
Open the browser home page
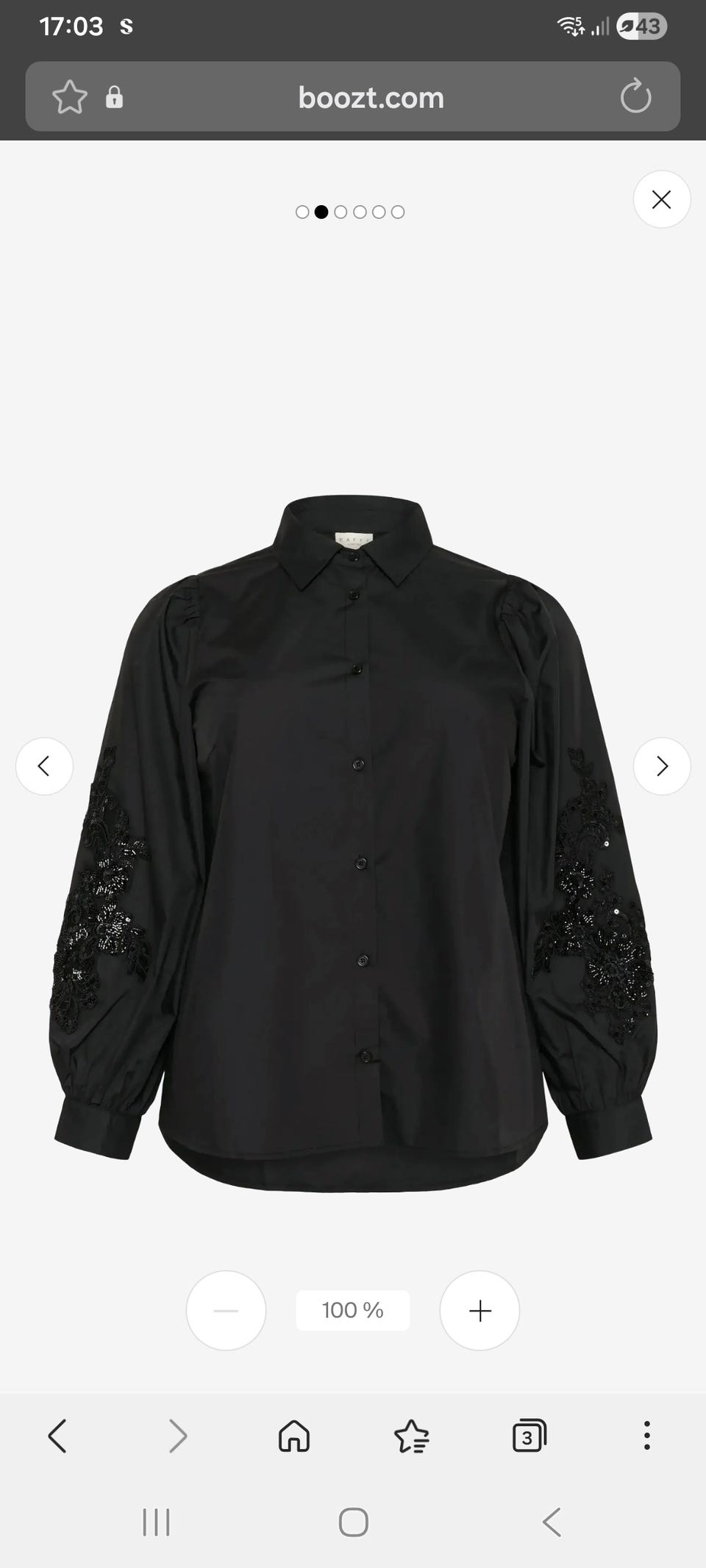[294, 1436]
